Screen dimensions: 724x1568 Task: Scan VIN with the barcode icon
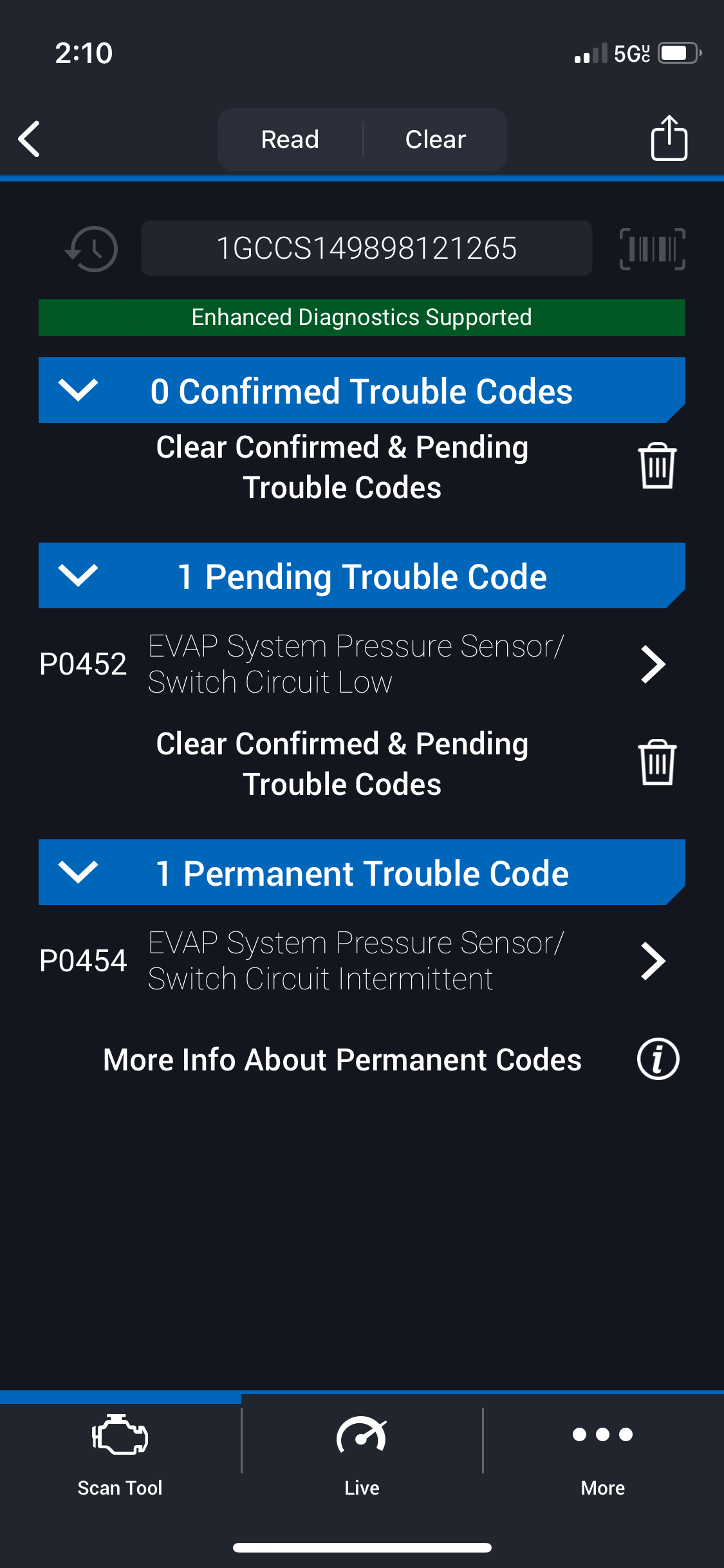coord(652,249)
